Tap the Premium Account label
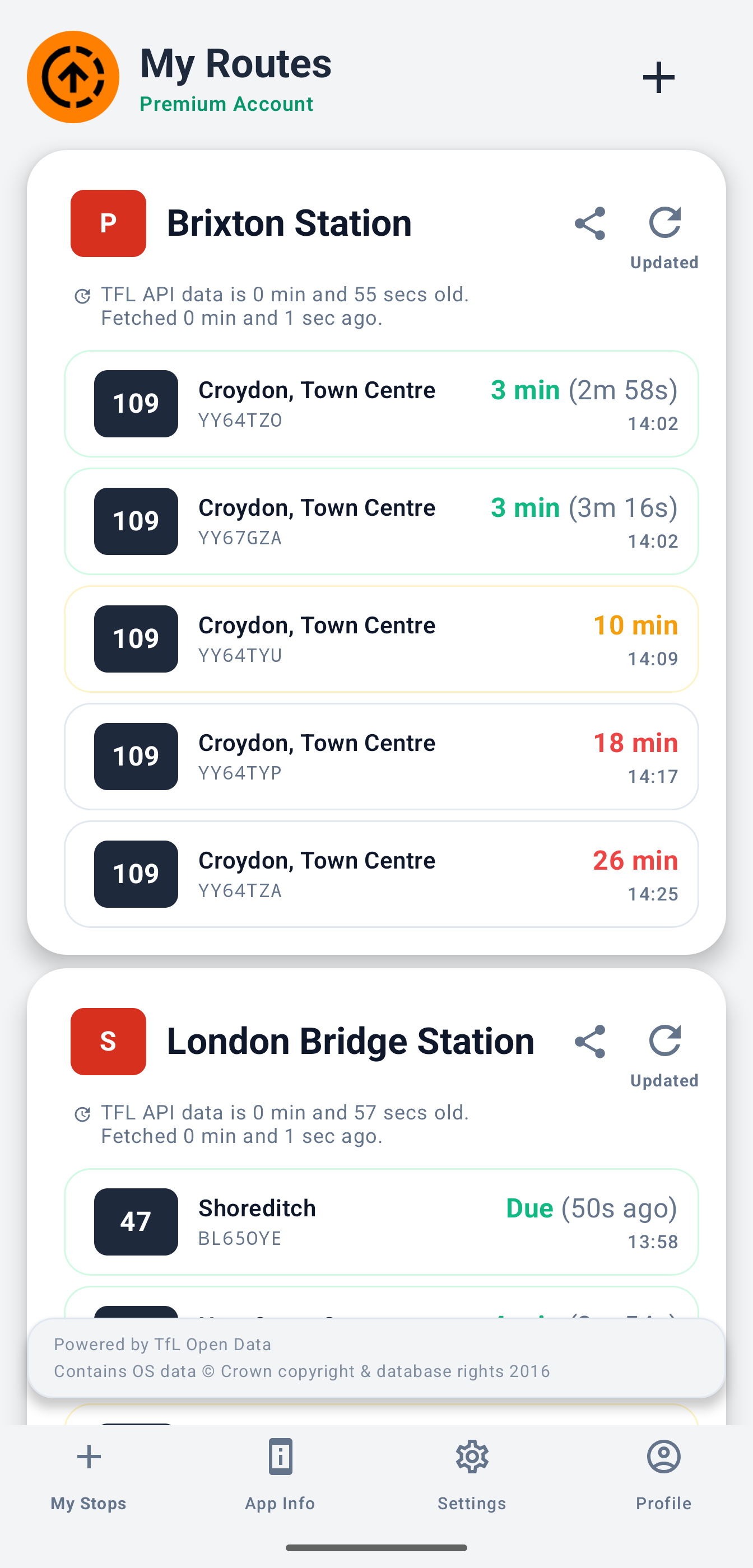 (226, 104)
